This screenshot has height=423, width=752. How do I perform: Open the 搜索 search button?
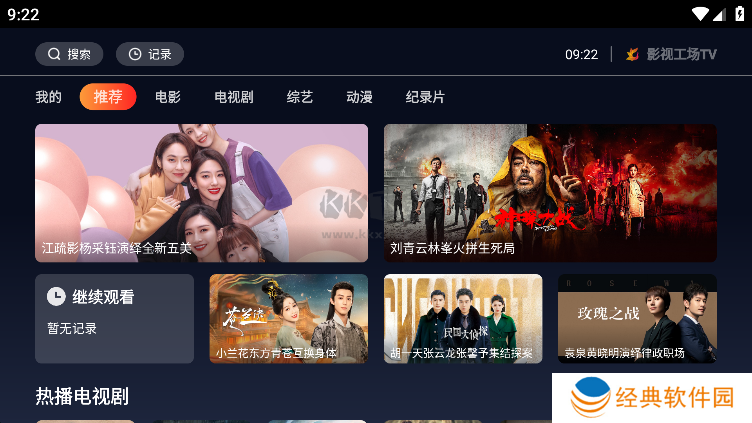click(69, 54)
